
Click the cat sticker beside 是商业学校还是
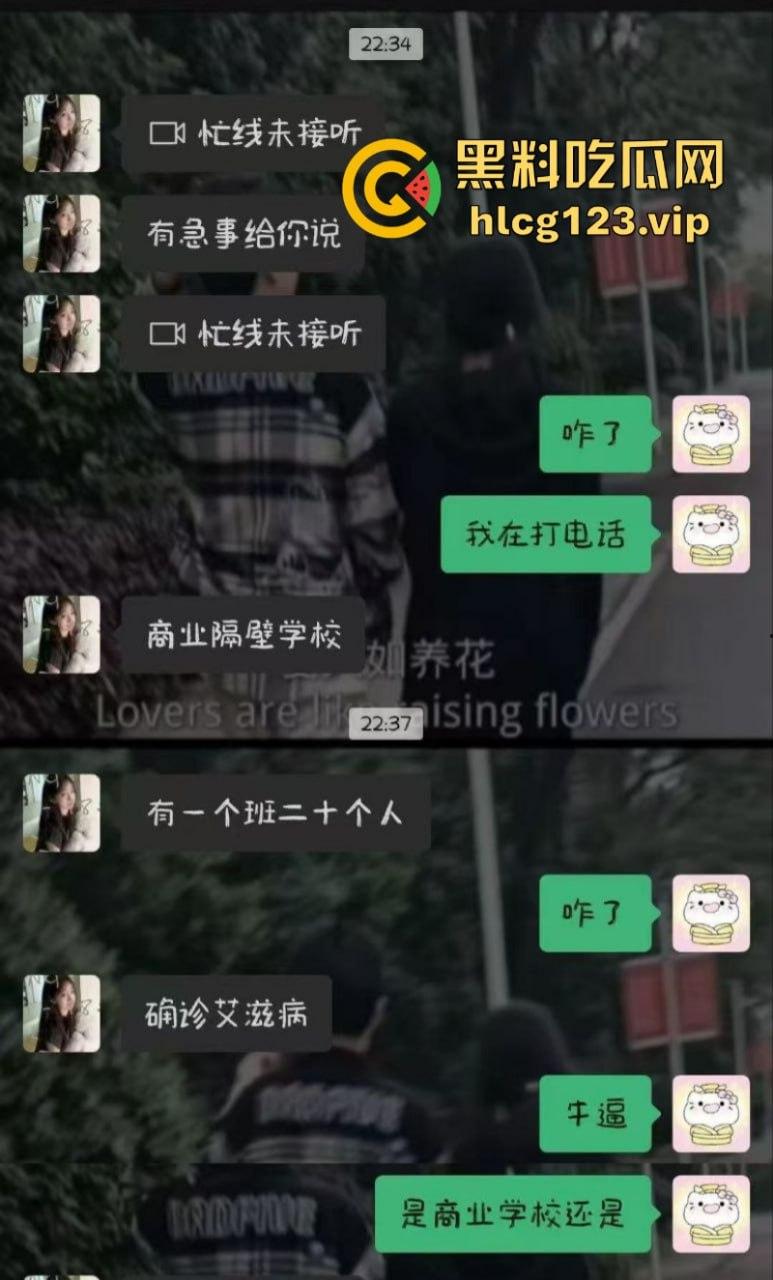tap(709, 1215)
